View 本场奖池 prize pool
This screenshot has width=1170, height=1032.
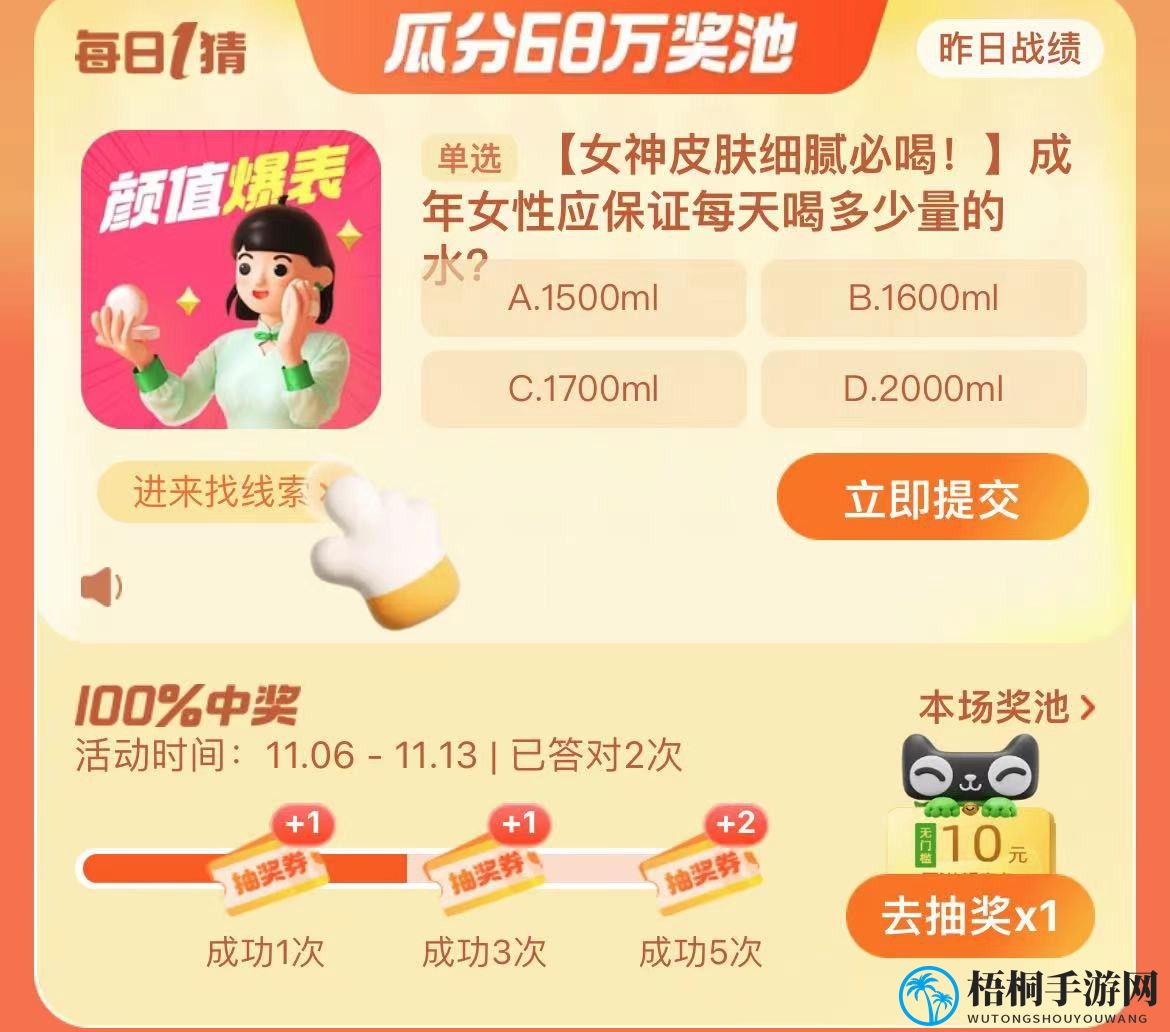[1006, 708]
